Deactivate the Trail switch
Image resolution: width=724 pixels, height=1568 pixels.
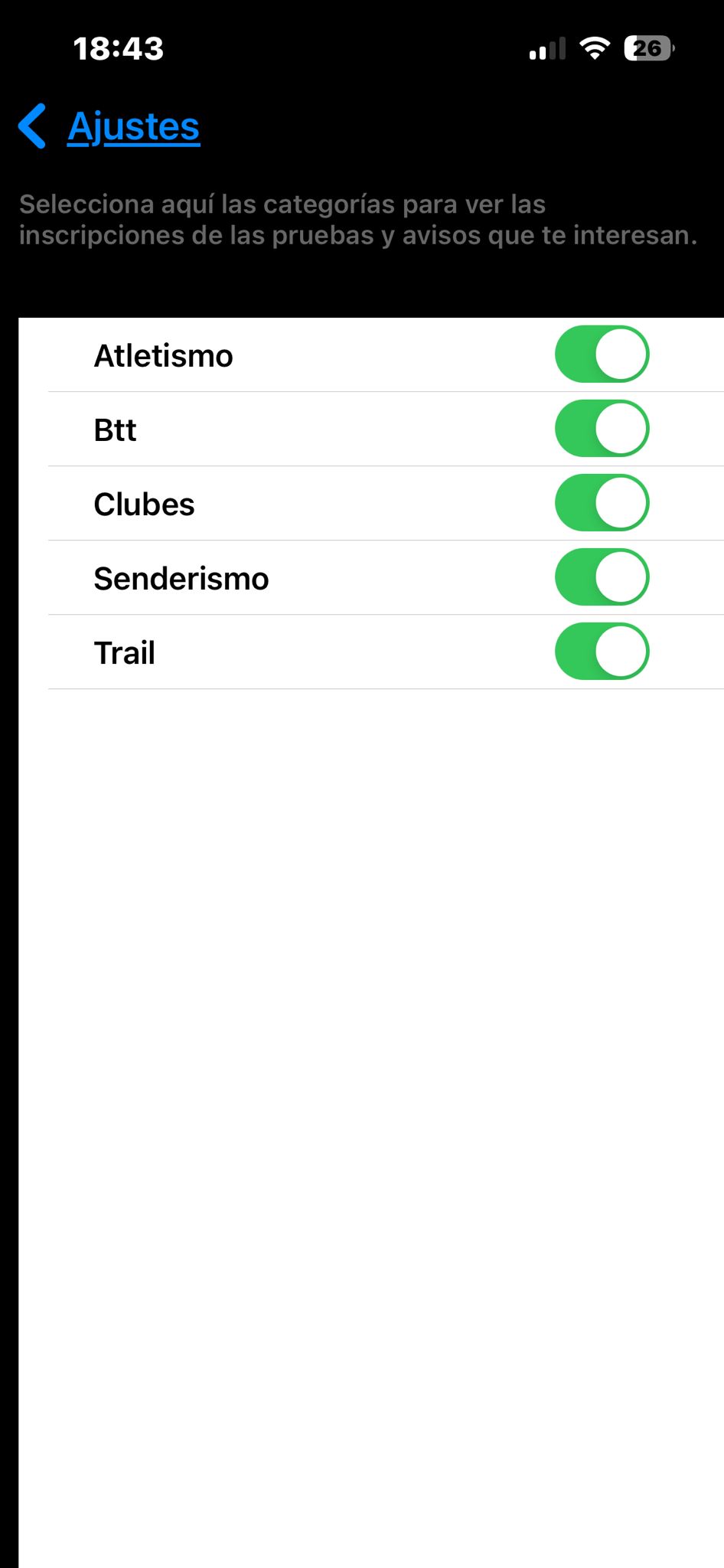click(x=602, y=652)
